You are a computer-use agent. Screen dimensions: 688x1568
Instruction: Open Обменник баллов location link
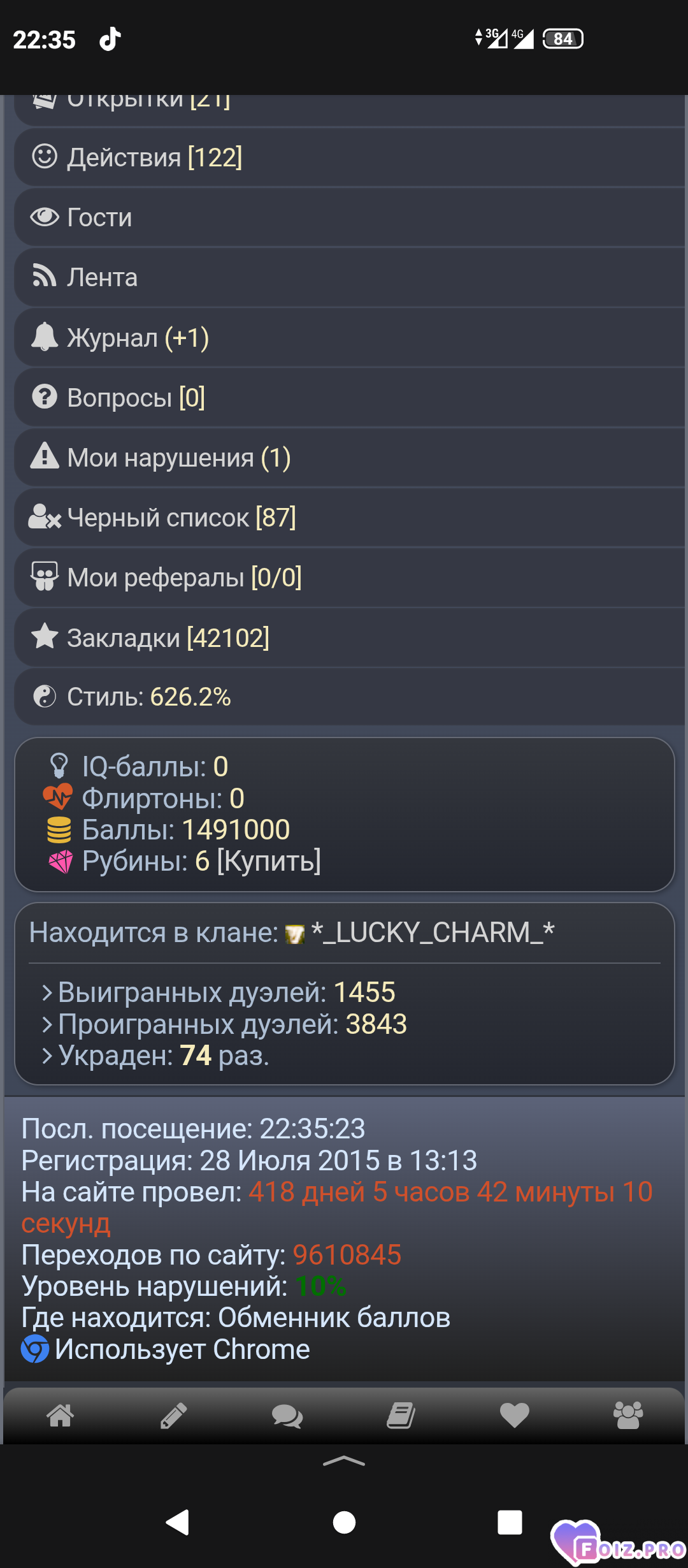[334, 1318]
